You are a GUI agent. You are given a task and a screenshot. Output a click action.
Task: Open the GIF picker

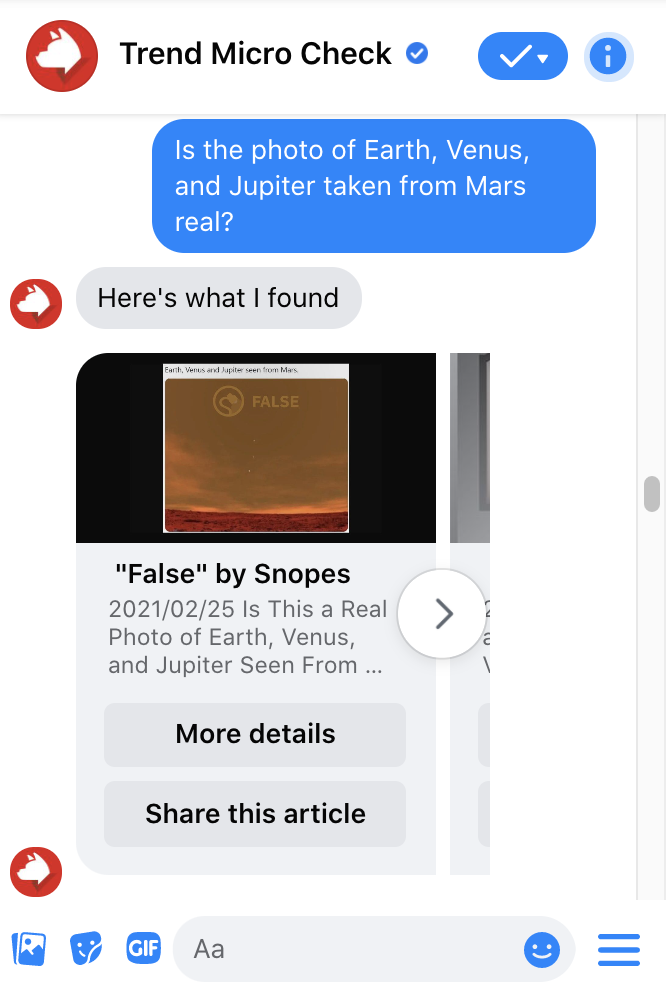pos(143,948)
